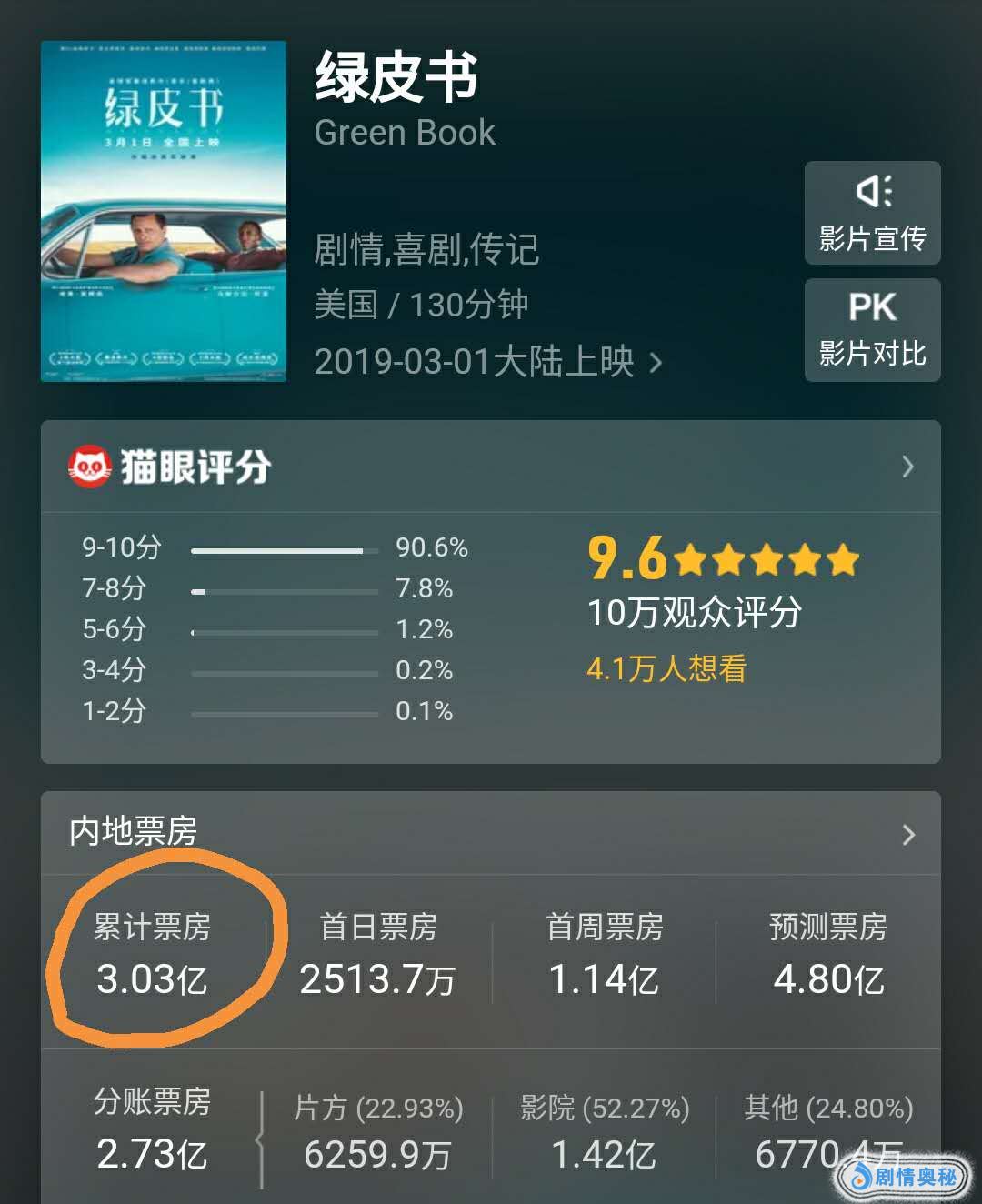Screen dimensions: 982x1204
Task: Tap PK 影片对比 to compare films
Action: (872, 330)
